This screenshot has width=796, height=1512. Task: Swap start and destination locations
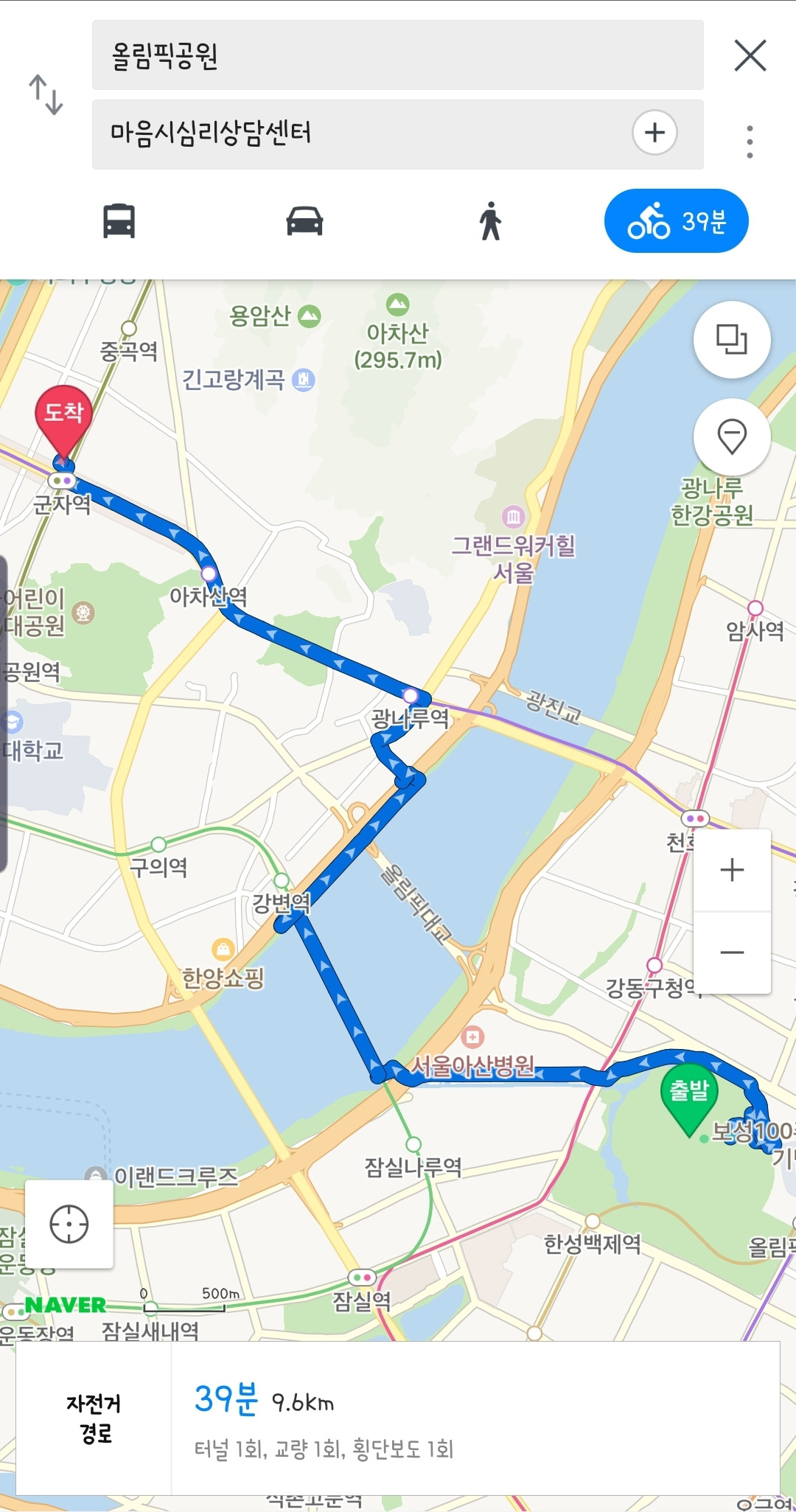click(x=46, y=95)
